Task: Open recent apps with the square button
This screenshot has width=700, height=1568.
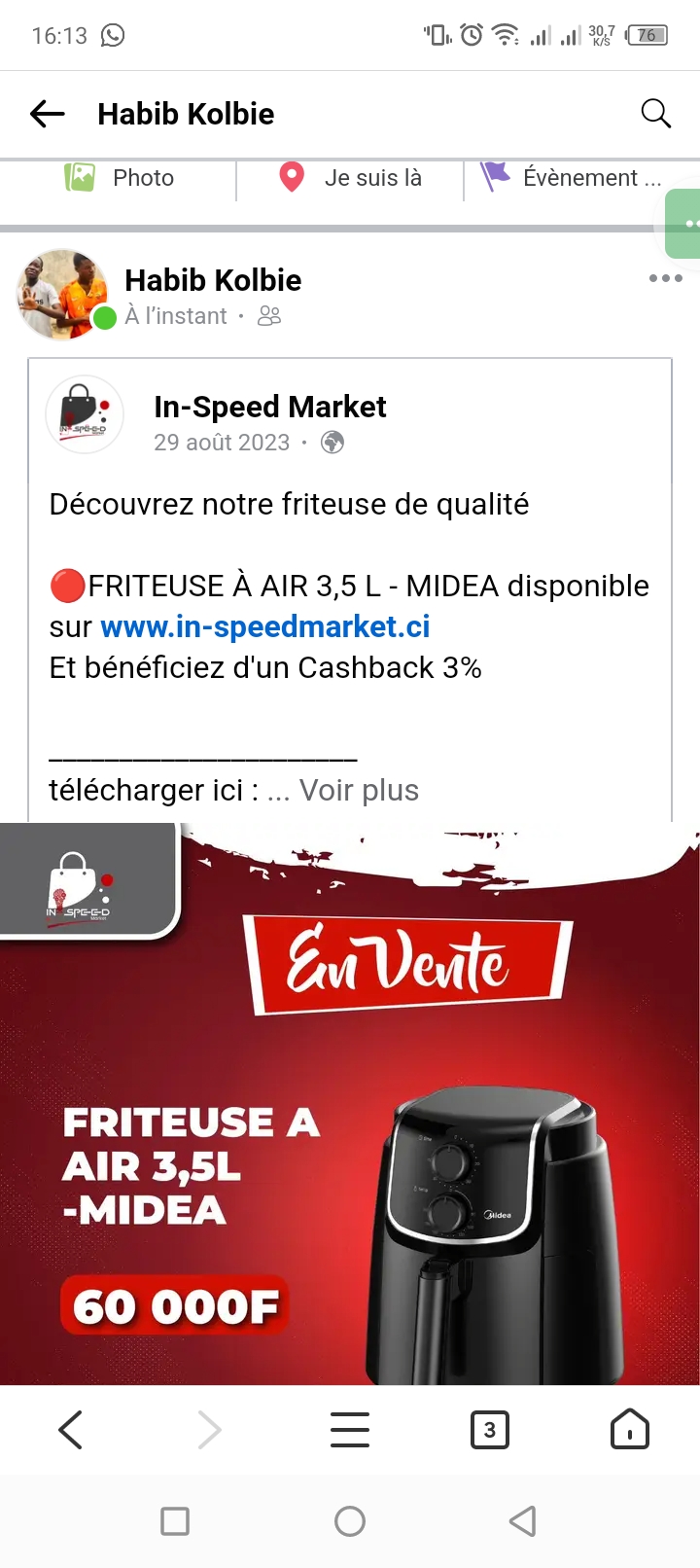Action: point(175,1520)
